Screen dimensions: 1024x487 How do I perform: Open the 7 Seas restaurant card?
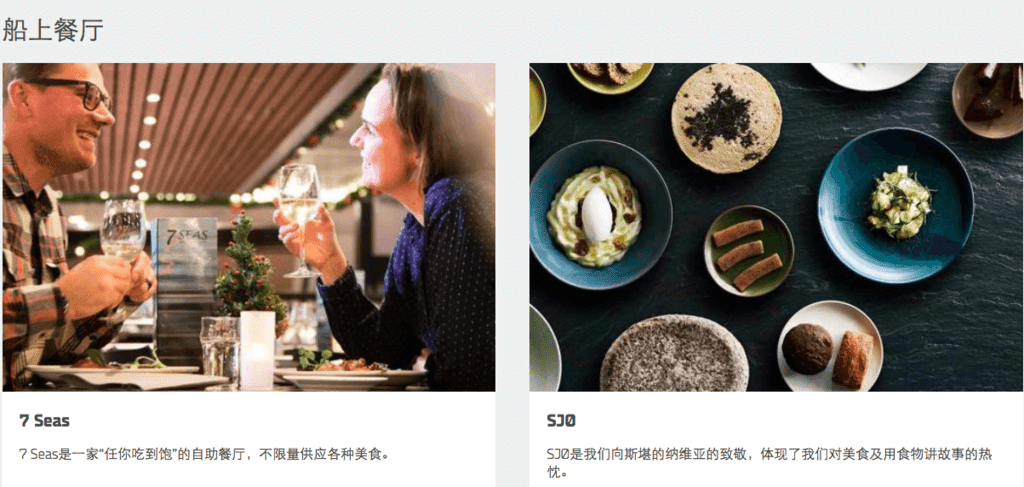click(x=248, y=227)
